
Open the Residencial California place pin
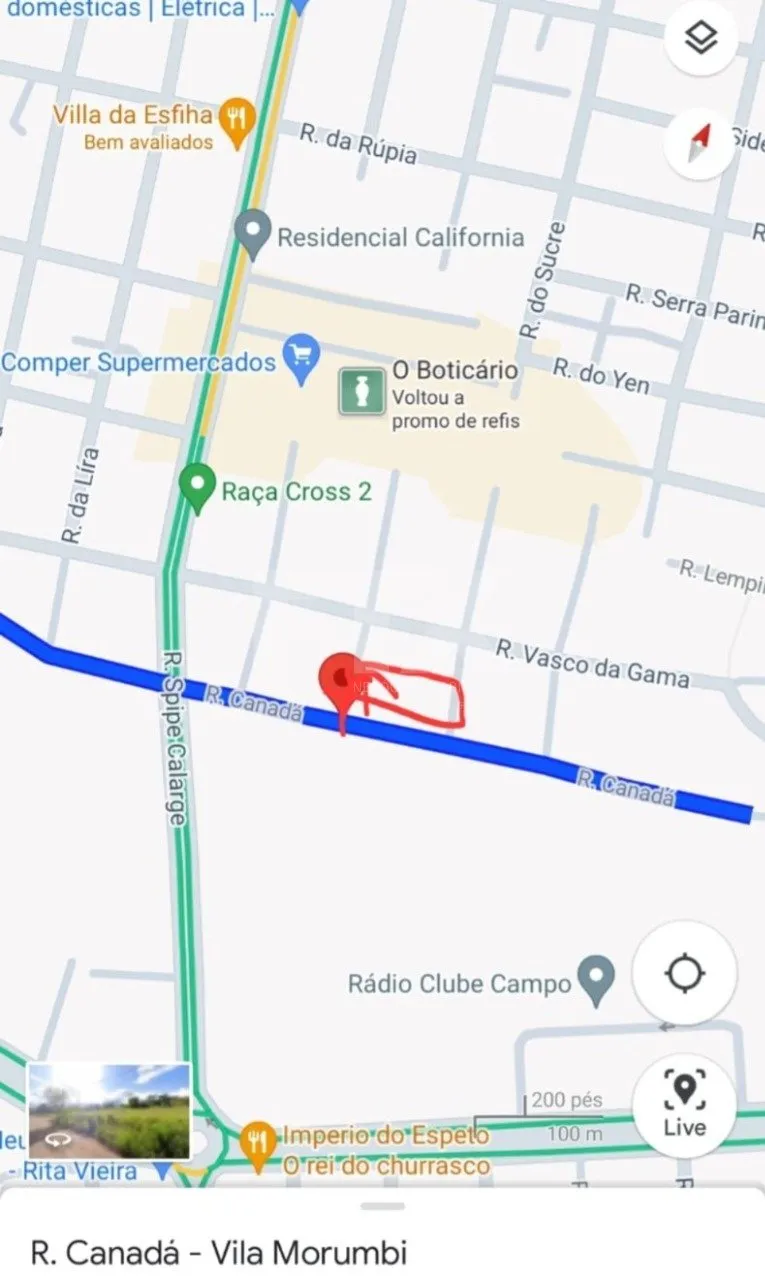click(254, 235)
